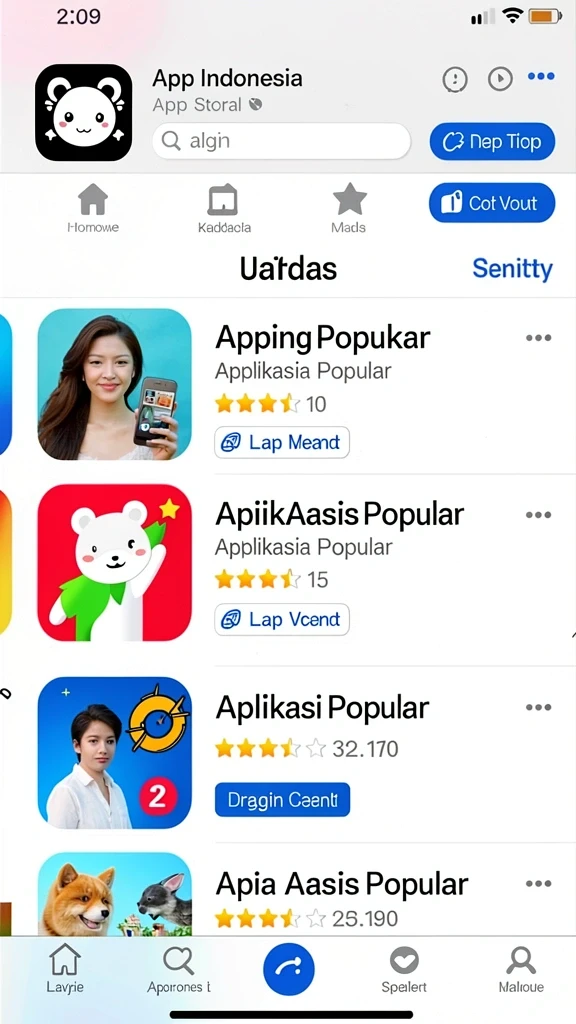
Task: Open the blue three-dot menu in header
Action: [541, 77]
